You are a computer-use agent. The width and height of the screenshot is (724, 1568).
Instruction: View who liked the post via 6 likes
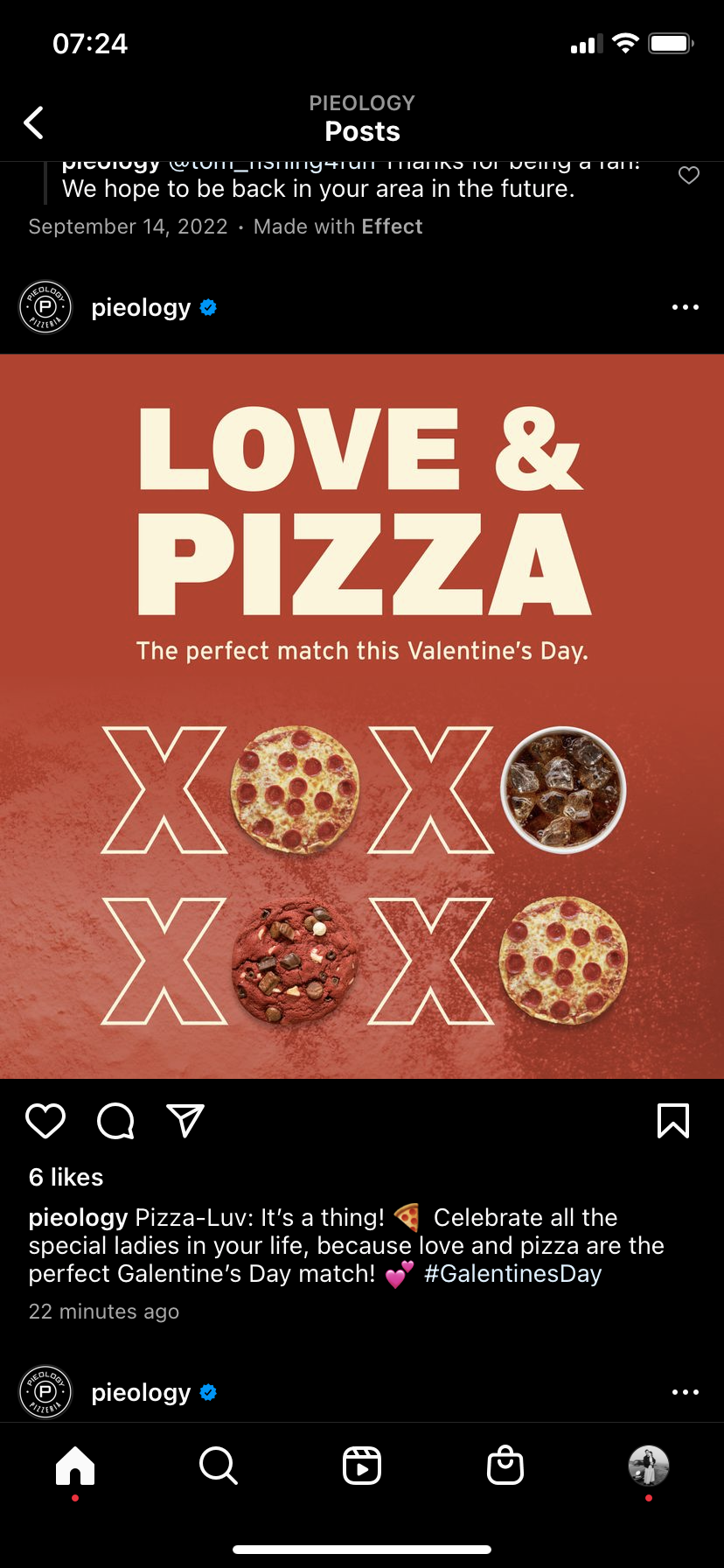[x=66, y=1177]
